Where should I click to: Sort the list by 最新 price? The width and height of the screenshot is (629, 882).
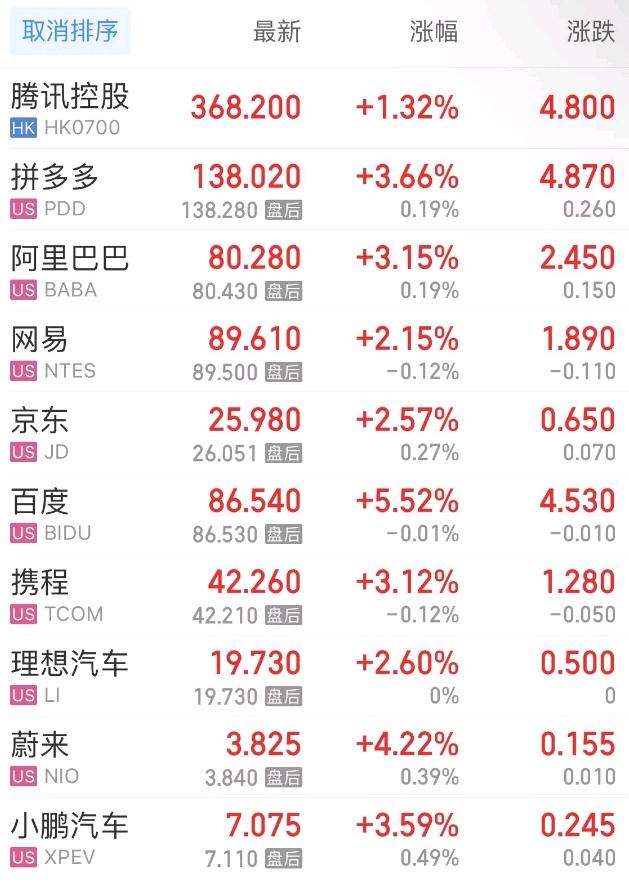pos(276,32)
